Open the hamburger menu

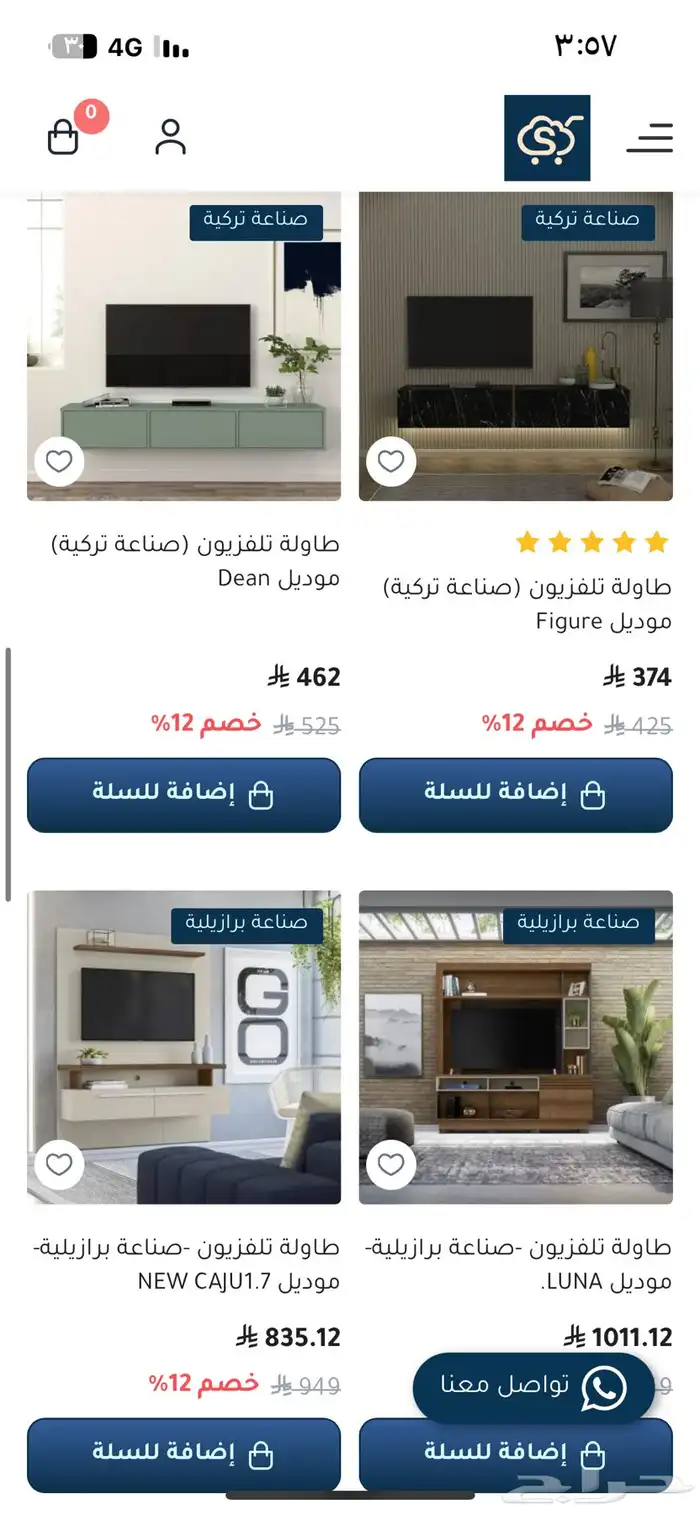[649, 137]
